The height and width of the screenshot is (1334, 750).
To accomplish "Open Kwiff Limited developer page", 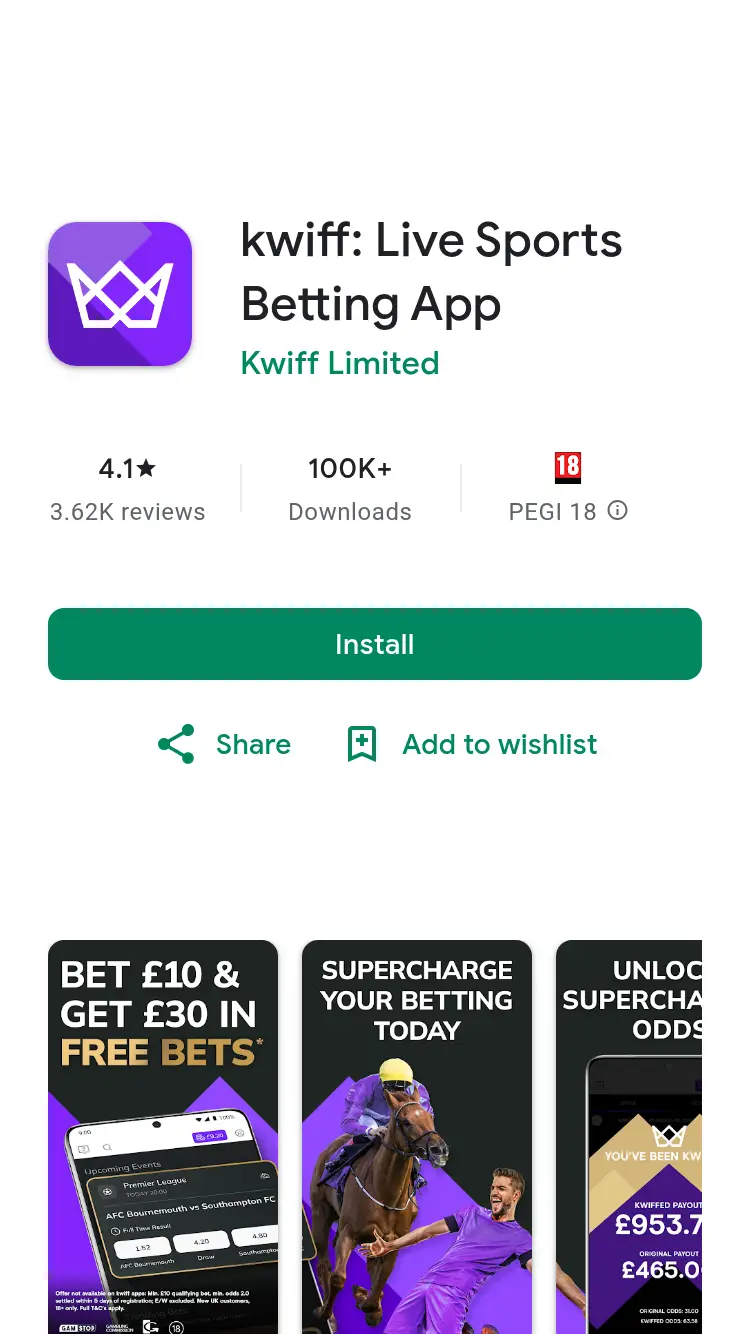I will coord(340,363).
